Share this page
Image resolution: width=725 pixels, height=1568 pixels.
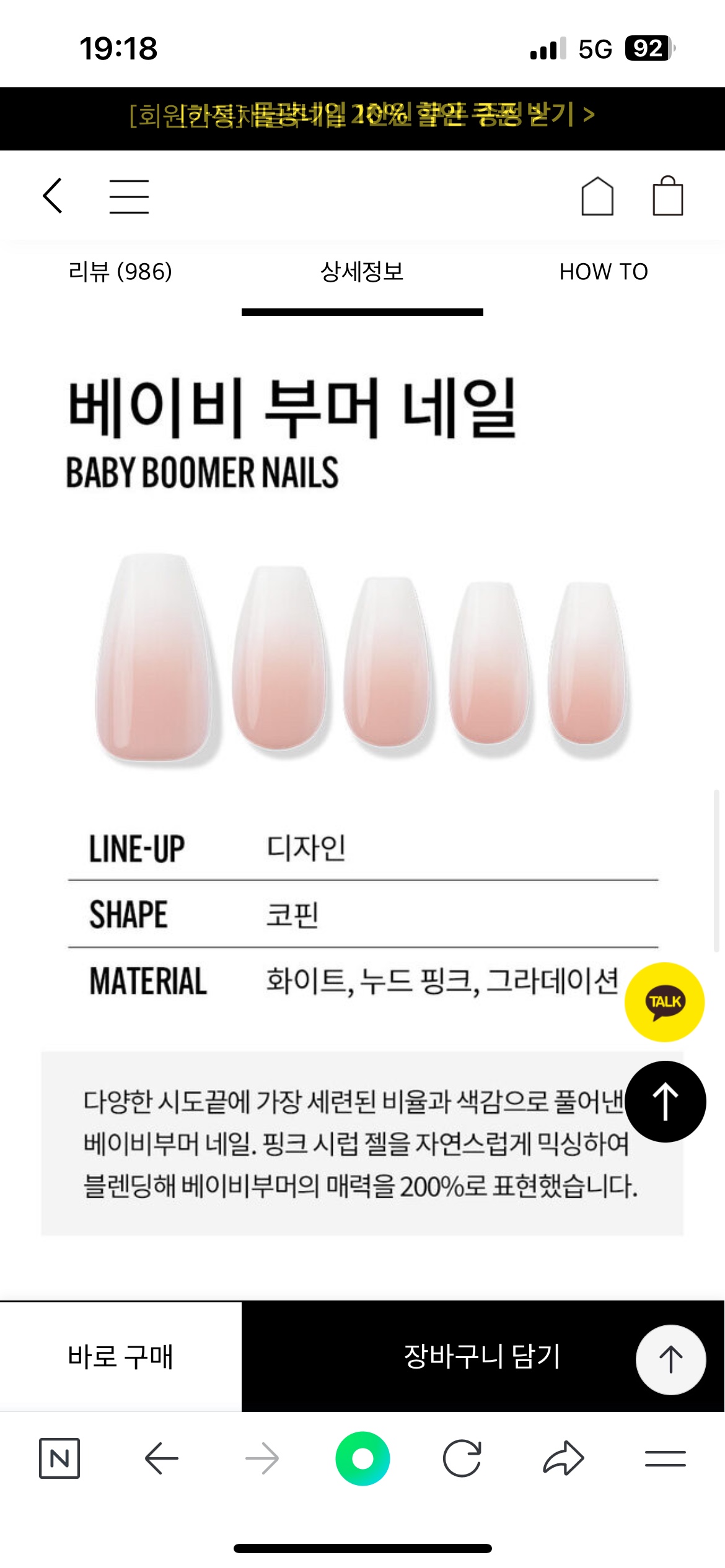[563, 1458]
